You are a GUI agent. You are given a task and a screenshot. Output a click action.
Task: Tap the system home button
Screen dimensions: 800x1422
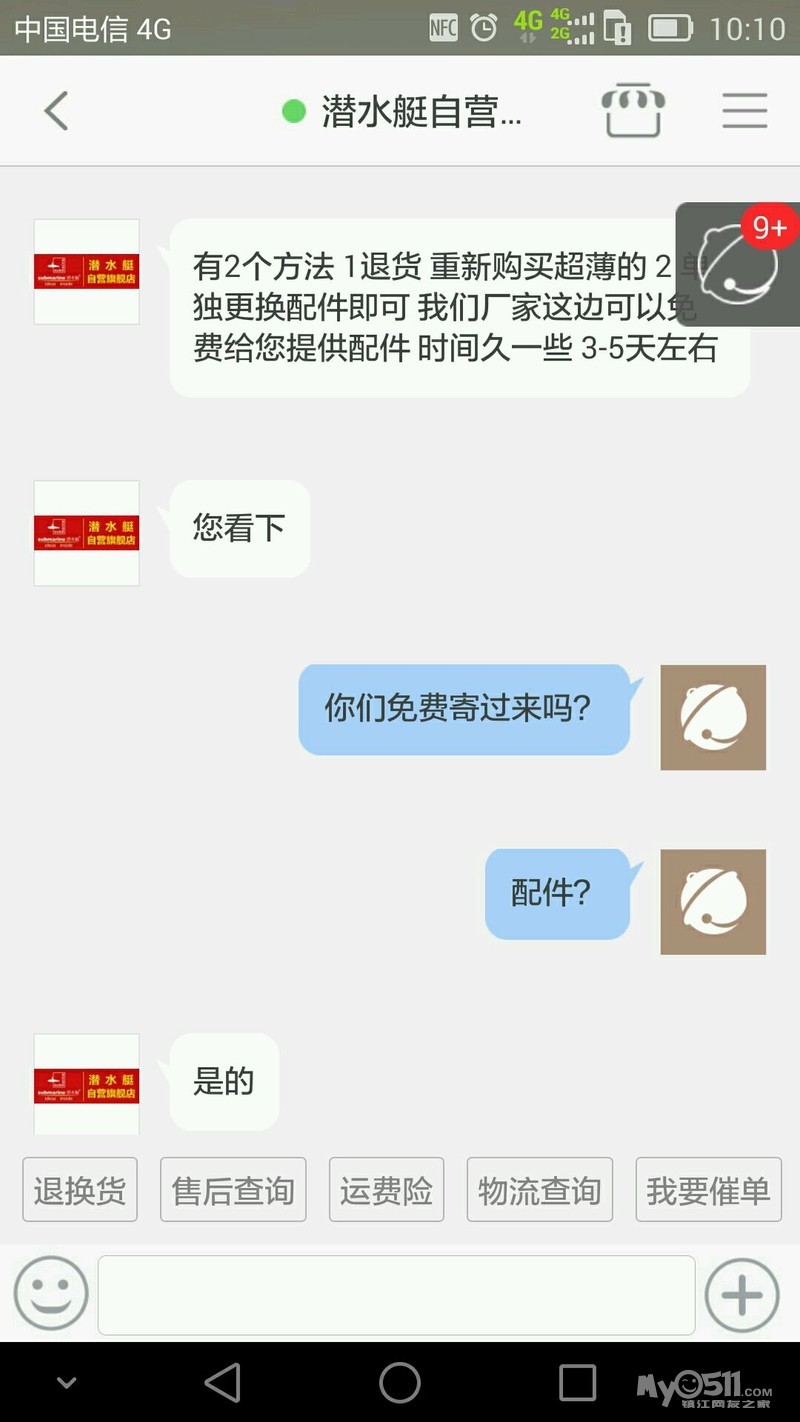point(400,1383)
